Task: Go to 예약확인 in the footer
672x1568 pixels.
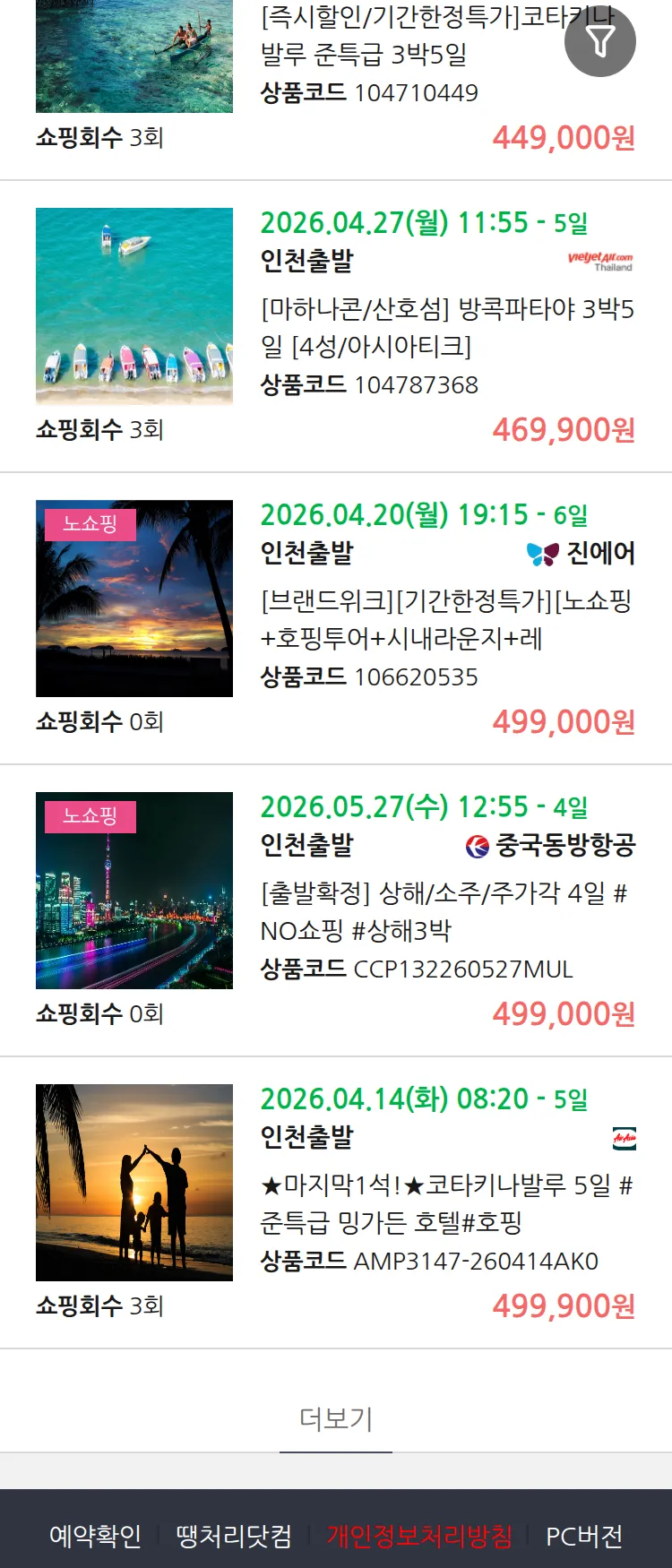Action: click(x=95, y=1536)
